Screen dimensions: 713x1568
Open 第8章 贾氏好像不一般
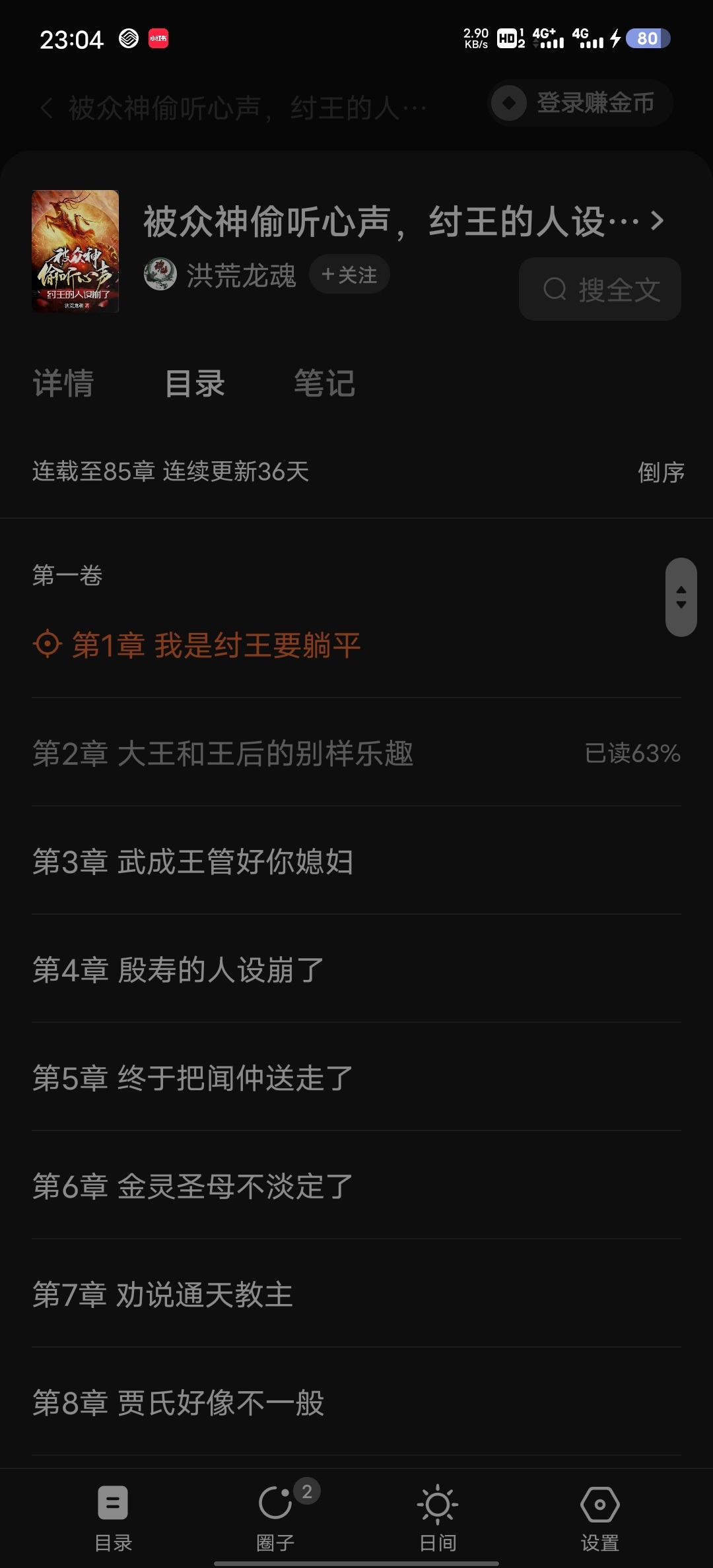tap(178, 1402)
